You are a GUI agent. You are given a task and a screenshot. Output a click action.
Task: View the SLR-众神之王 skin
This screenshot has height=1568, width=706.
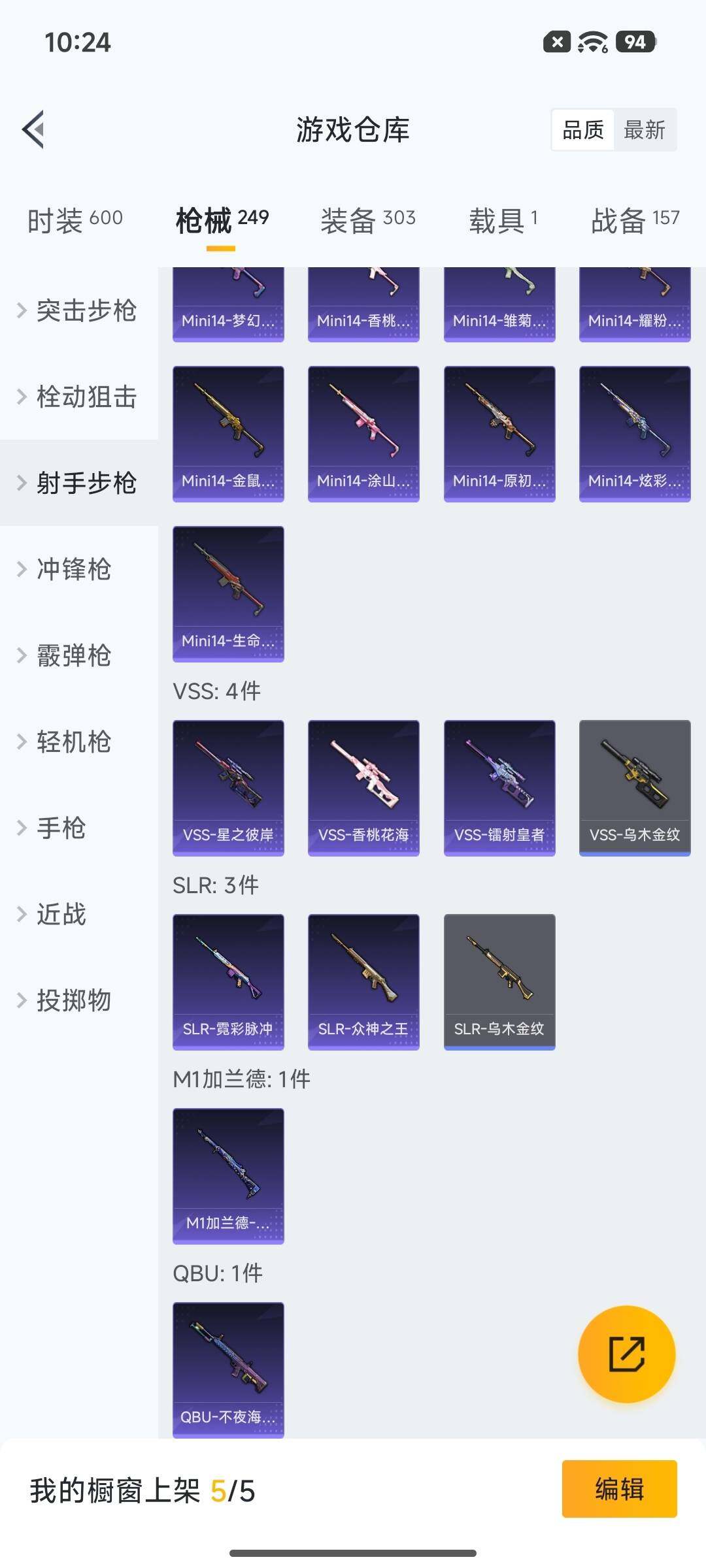coord(363,982)
